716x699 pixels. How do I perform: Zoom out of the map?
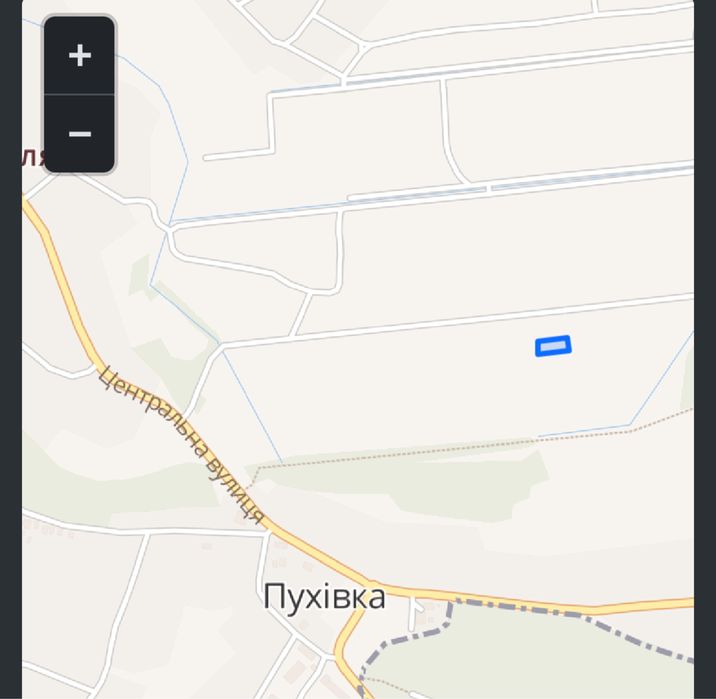coord(79,134)
